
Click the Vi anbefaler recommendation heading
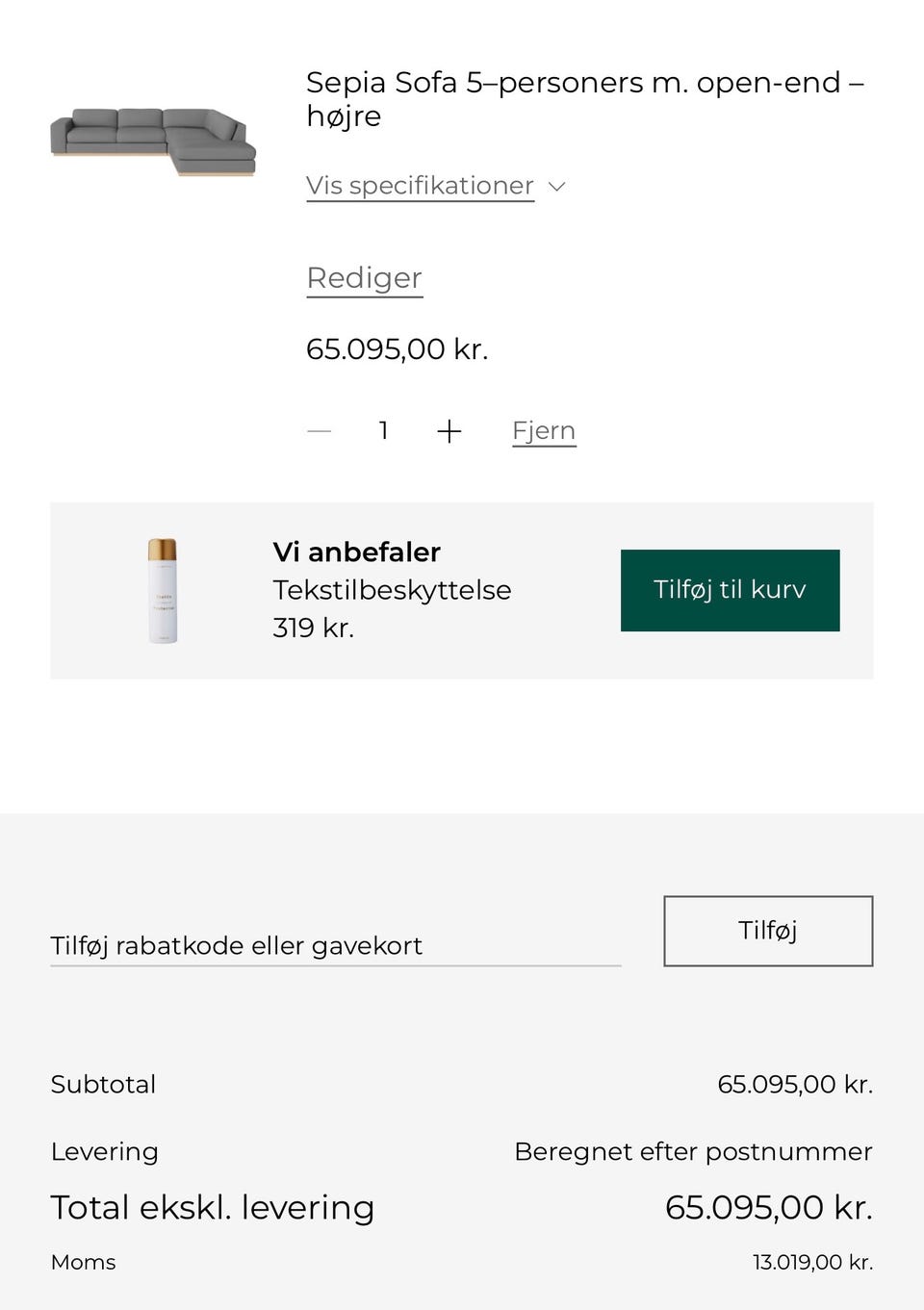pyautogui.click(x=356, y=552)
